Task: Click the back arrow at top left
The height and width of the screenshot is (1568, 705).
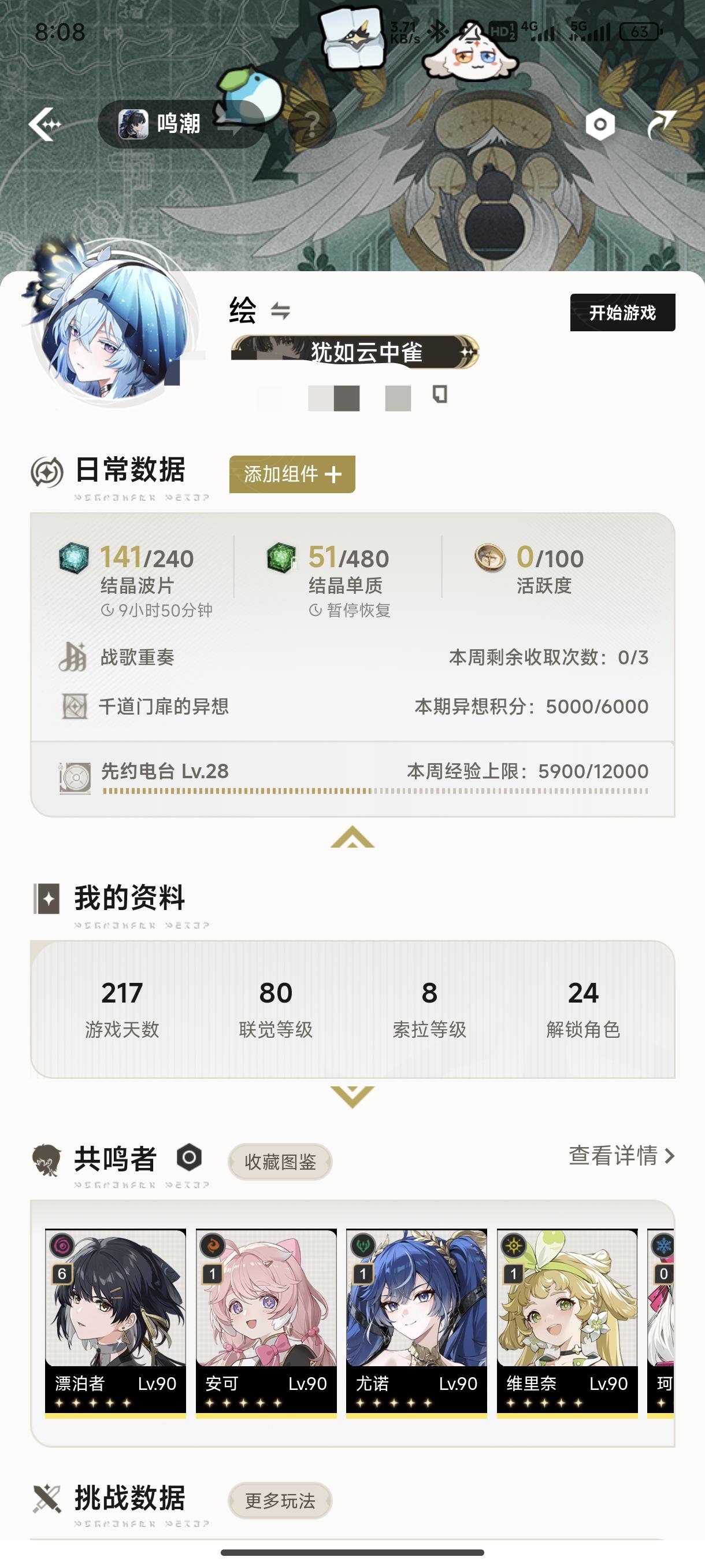Action: pos(43,124)
